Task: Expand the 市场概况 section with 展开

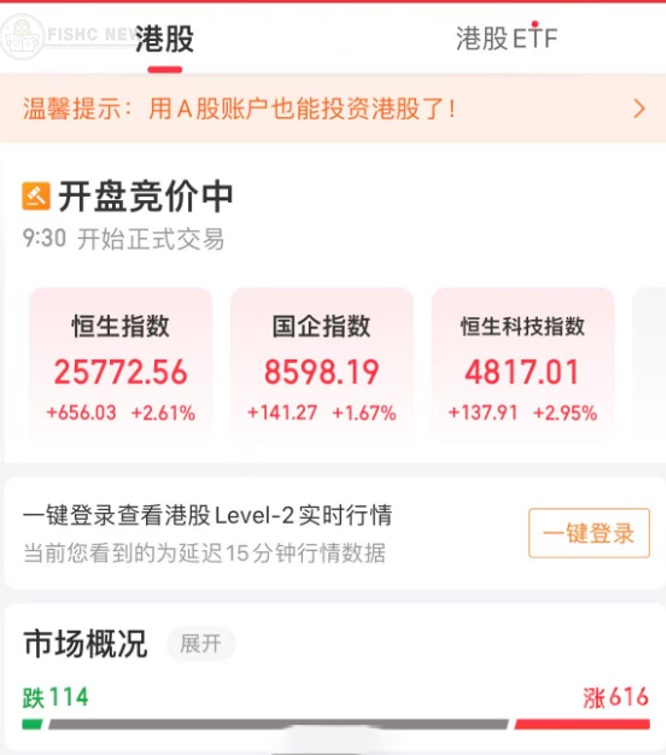Action: tap(200, 644)
